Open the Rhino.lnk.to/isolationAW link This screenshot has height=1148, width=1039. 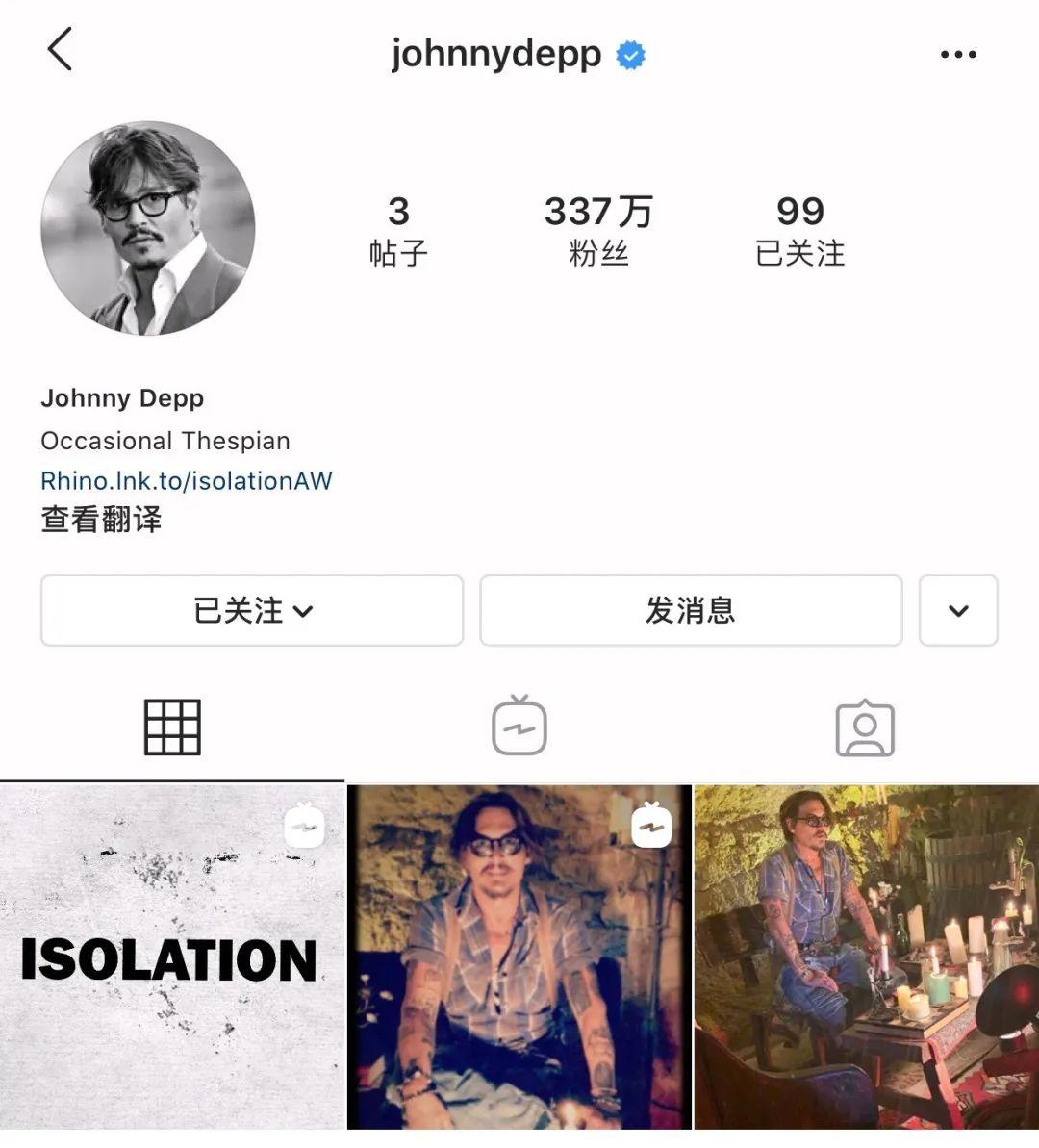187,480
